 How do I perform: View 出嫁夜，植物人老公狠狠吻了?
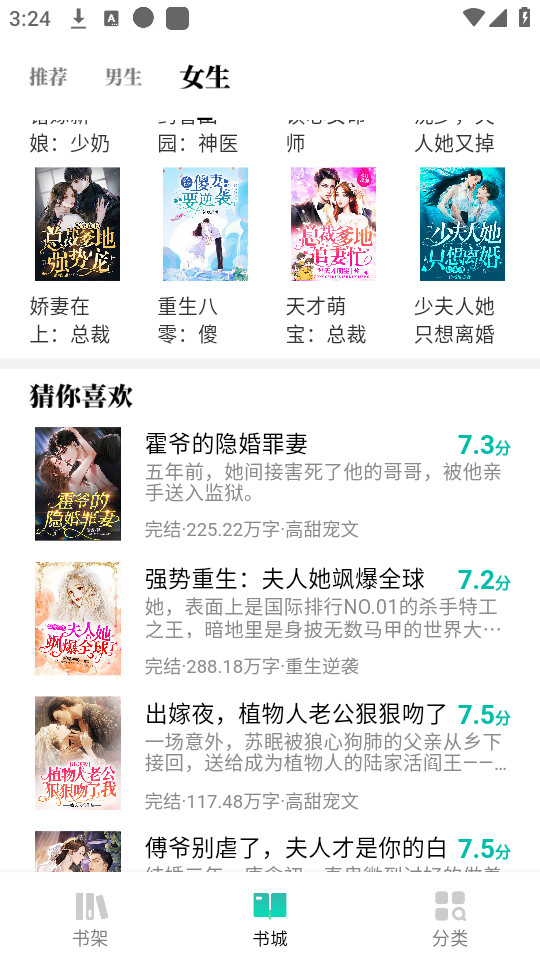tap(270, 753)
